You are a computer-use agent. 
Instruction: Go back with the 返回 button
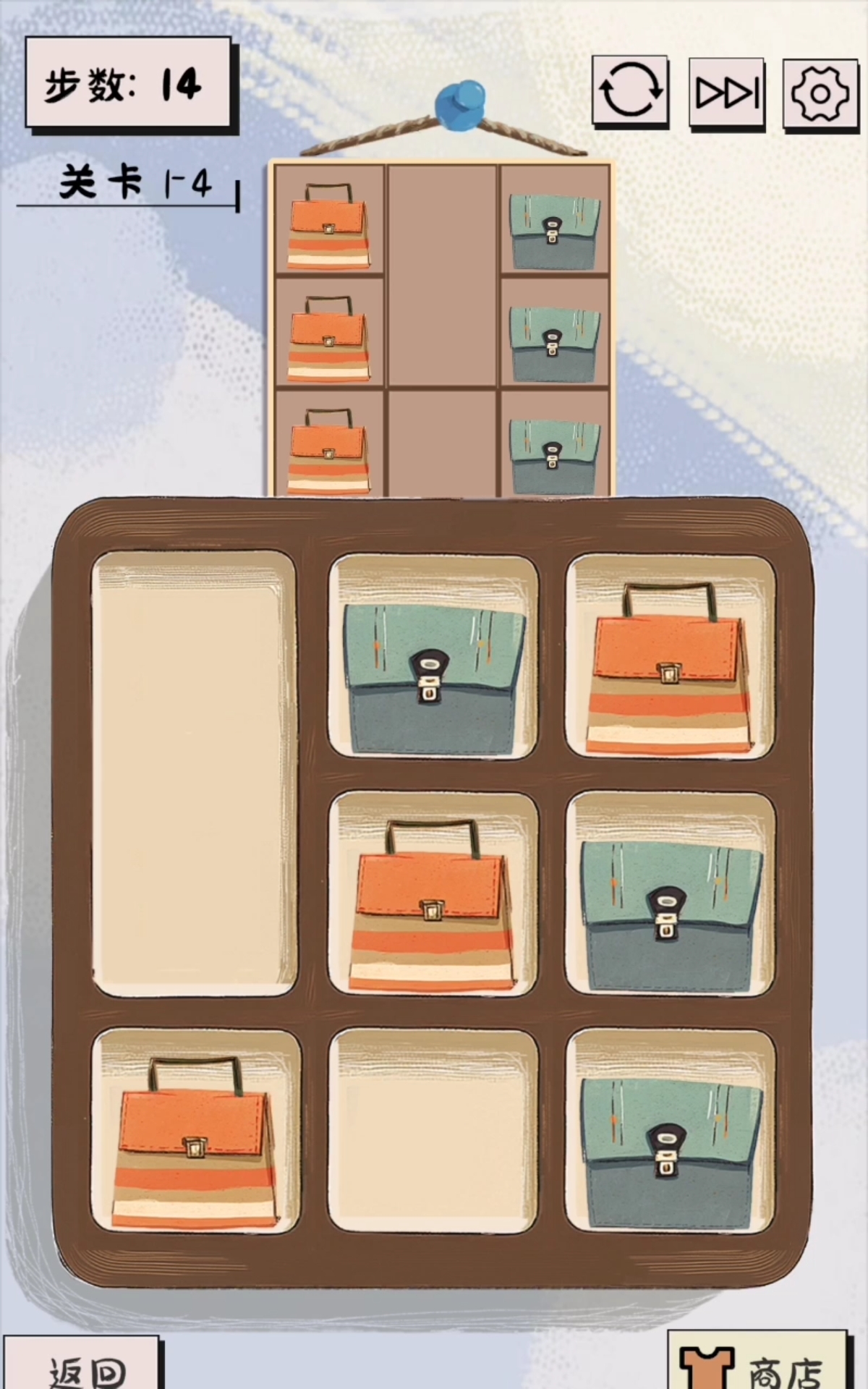[x=83, y=1366]
